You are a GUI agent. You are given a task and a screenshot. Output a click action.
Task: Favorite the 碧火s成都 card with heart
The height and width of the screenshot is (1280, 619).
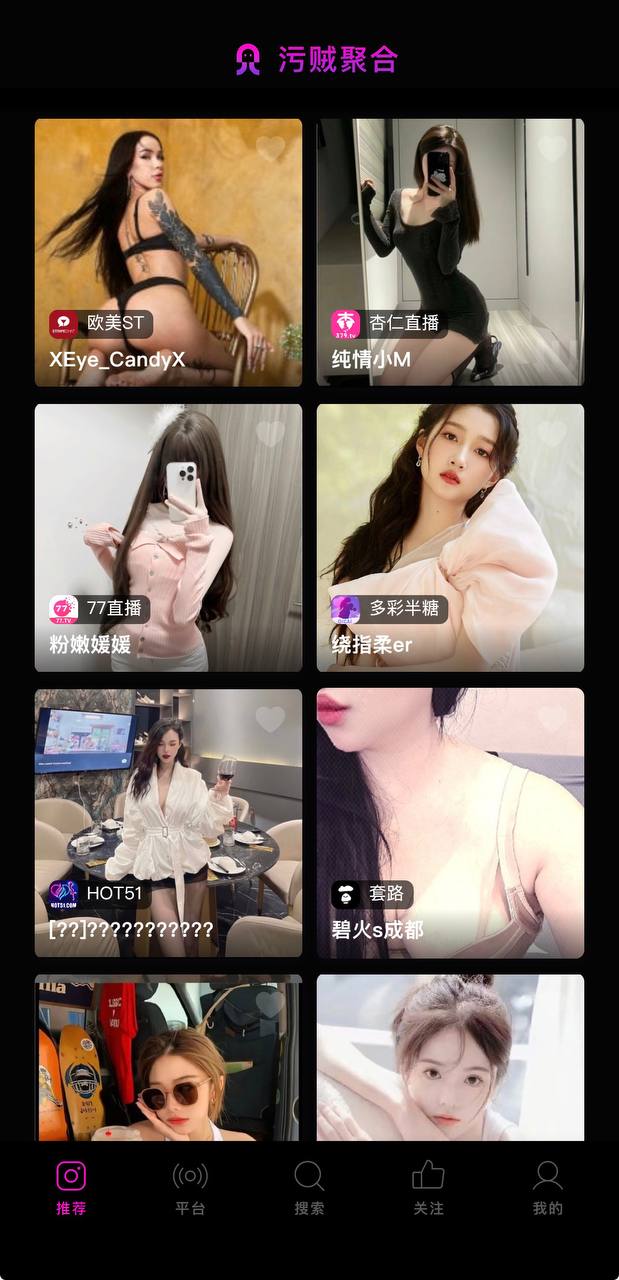[x=552, y=718]
